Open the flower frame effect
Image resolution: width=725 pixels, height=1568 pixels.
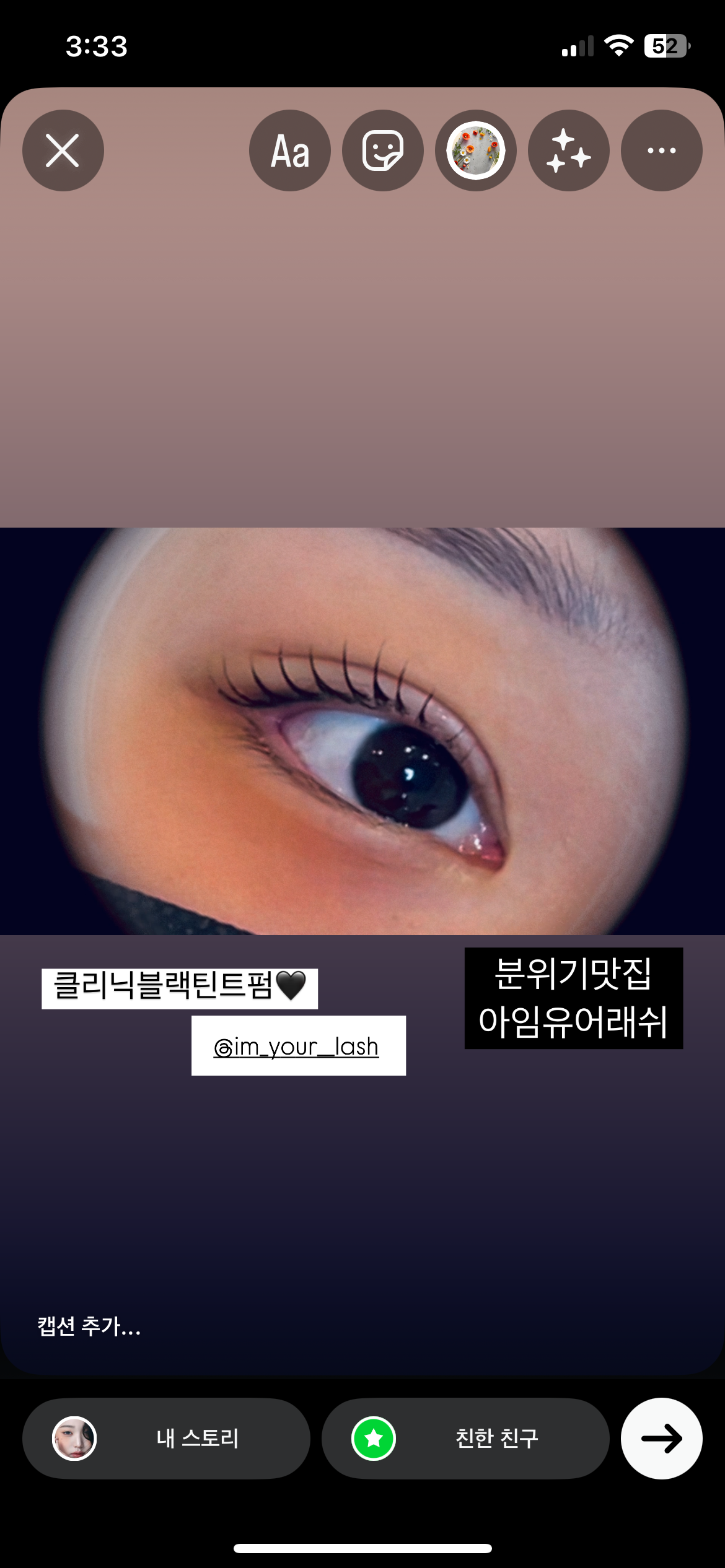point(475,150)
